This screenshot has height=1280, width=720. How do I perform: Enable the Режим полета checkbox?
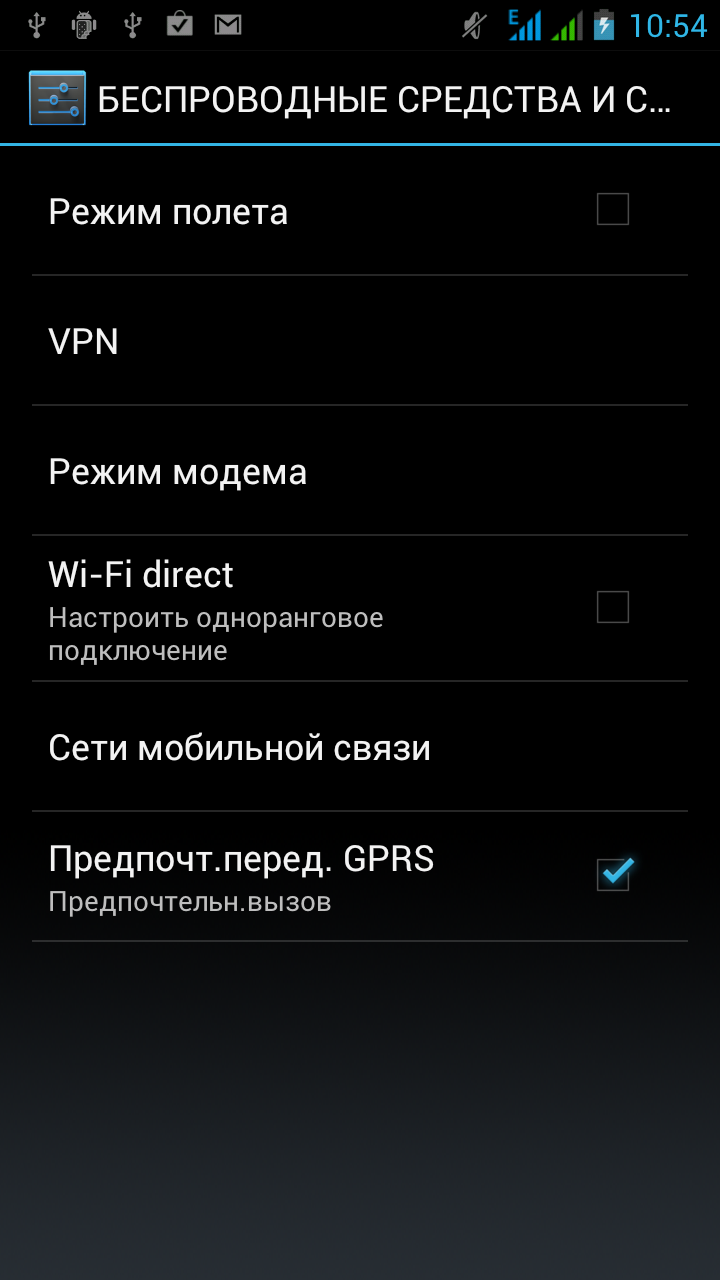pyautogui.click(x=612, y=210)
